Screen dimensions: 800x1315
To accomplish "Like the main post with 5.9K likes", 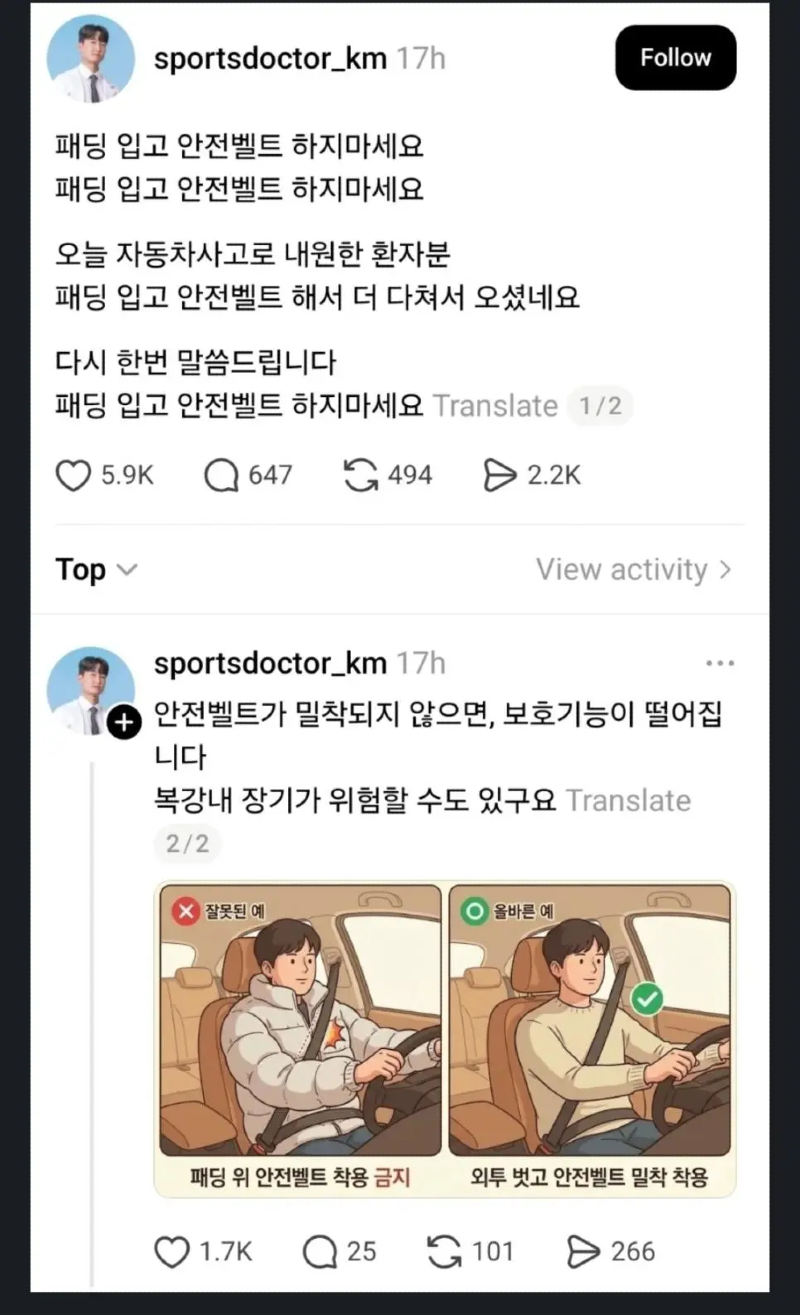I will 73,476.
